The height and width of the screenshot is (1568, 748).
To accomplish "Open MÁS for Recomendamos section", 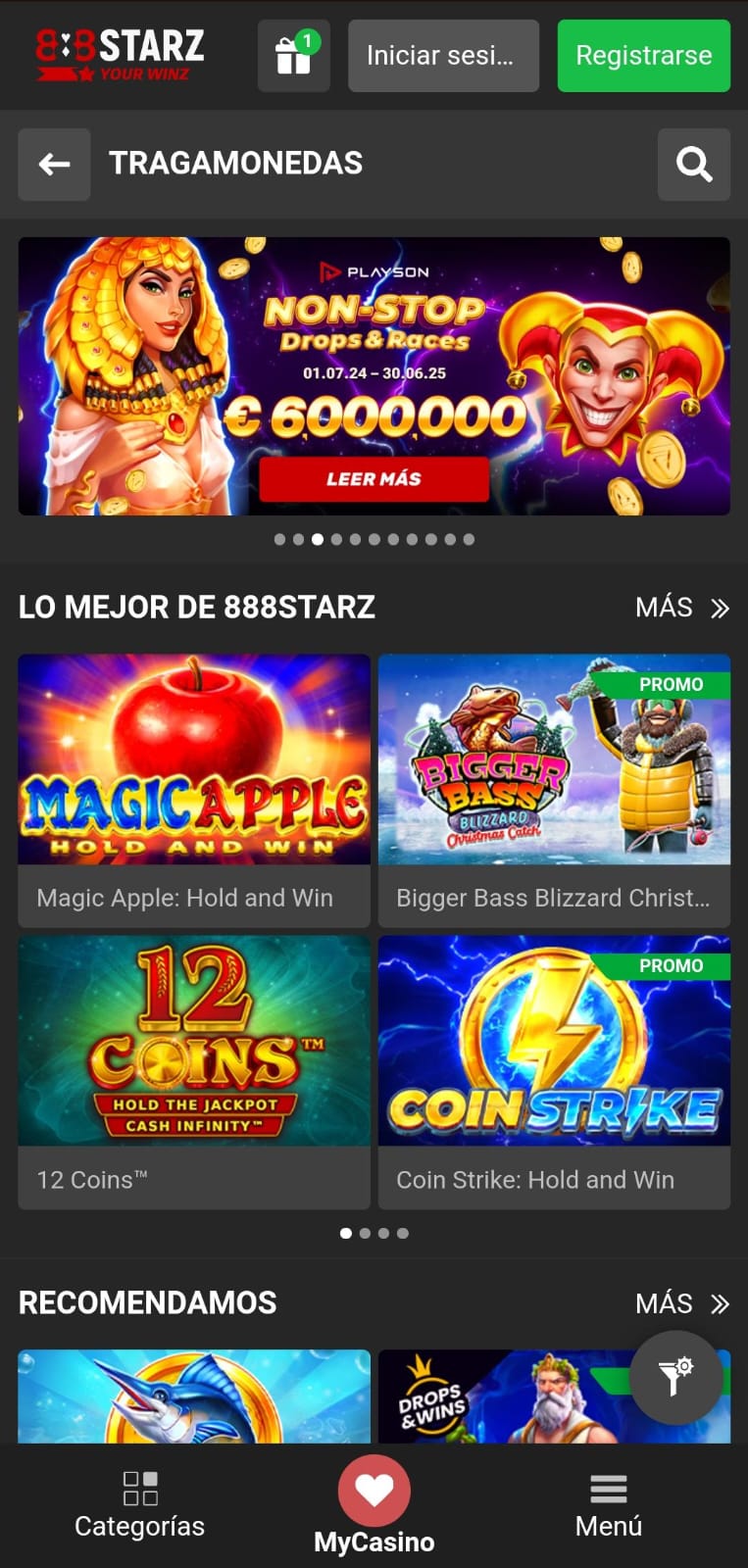I will click(x=681, y=1303).
